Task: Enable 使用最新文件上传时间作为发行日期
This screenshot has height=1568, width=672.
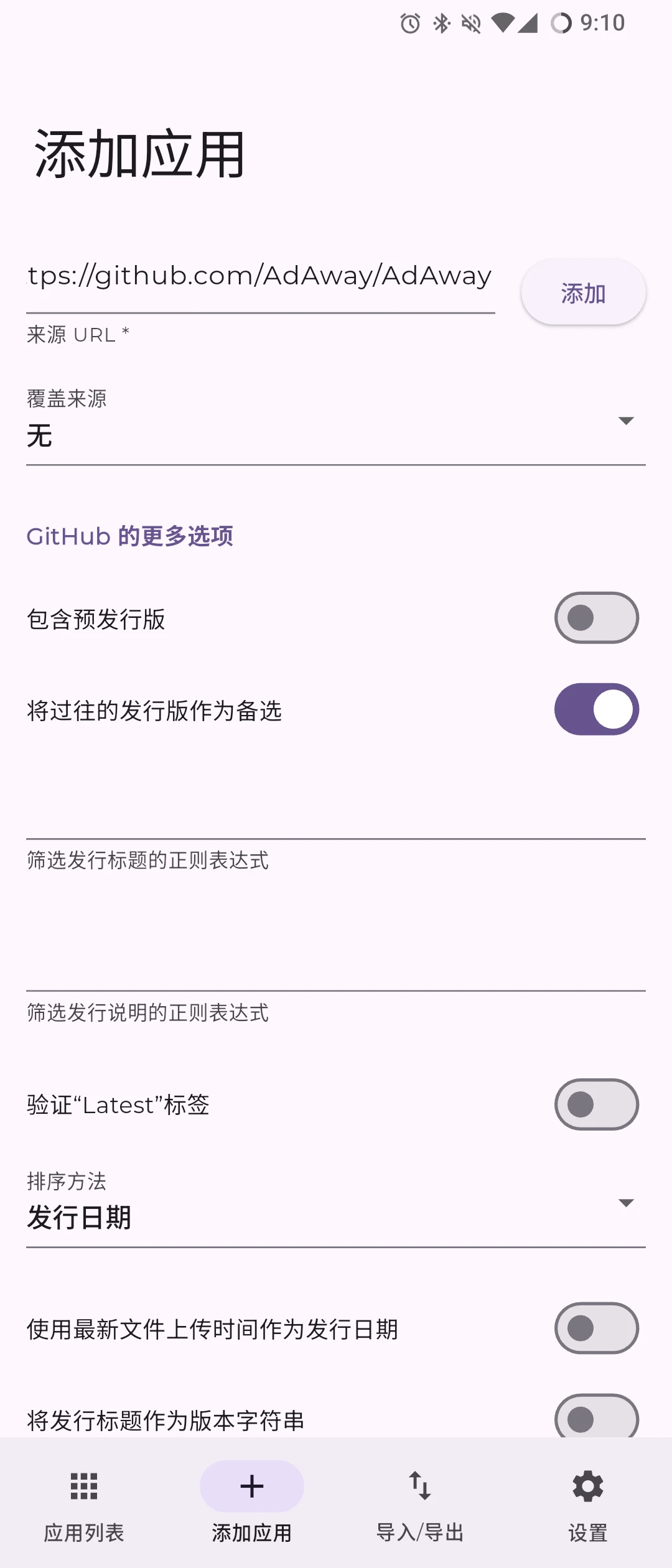Action: 596,1328
